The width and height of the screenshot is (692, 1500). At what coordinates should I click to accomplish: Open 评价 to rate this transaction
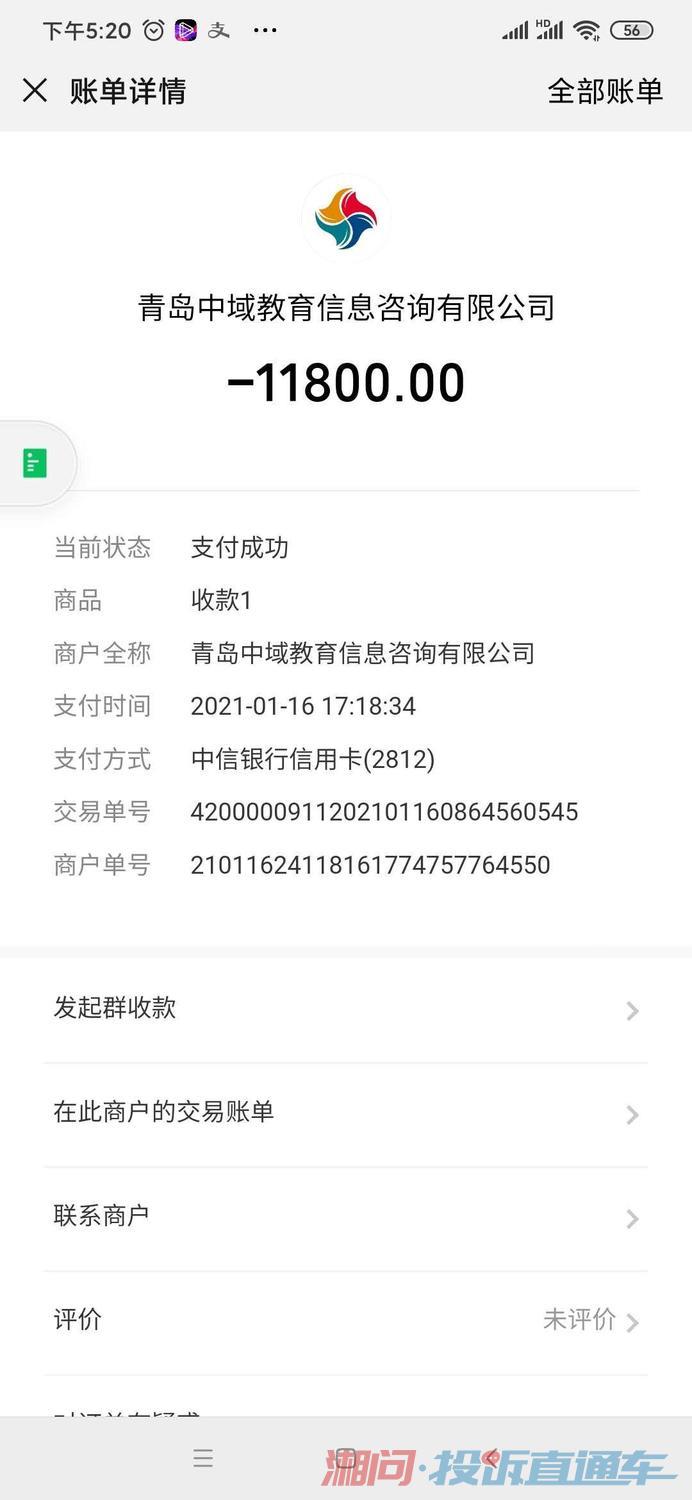point(346,1322)
